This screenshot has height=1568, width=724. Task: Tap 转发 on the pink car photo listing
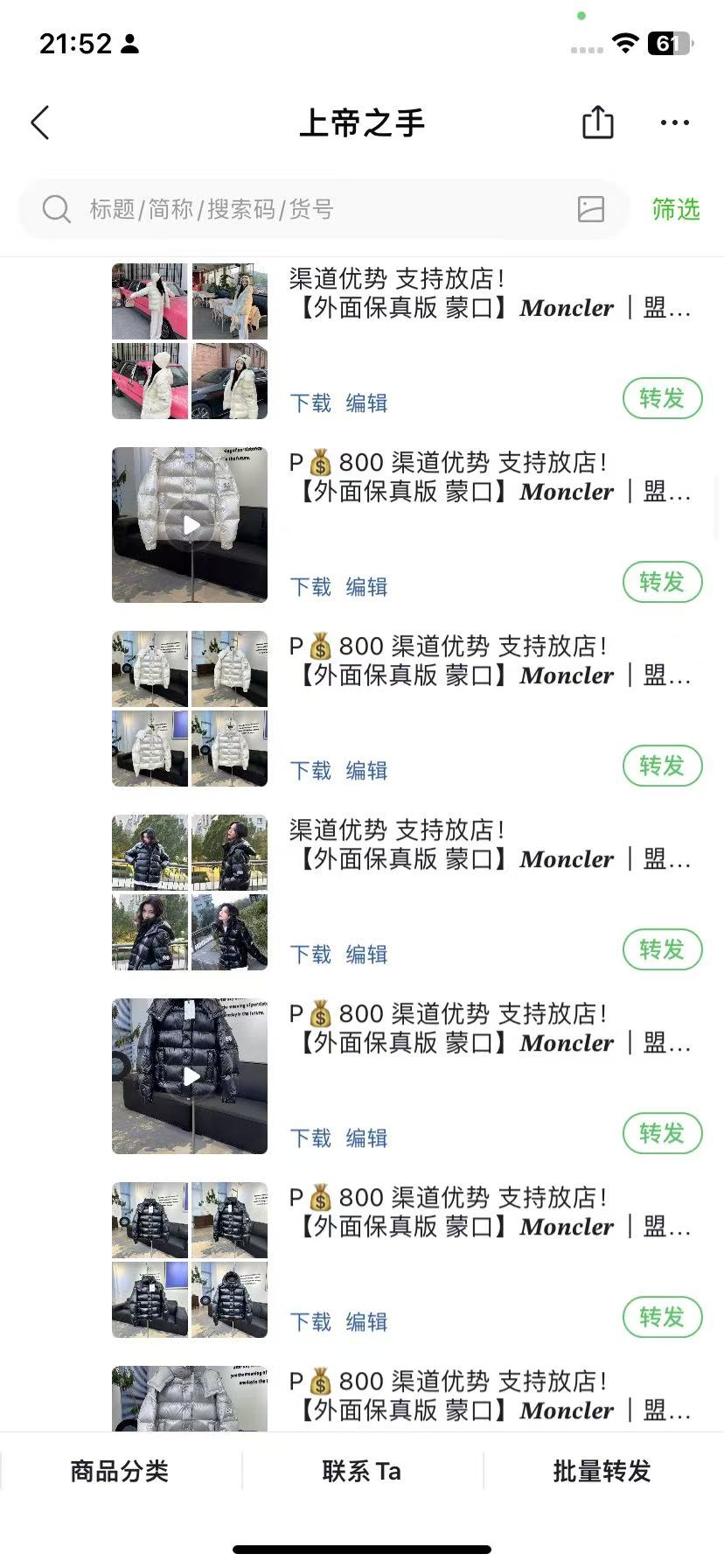(x=662, y=399)
